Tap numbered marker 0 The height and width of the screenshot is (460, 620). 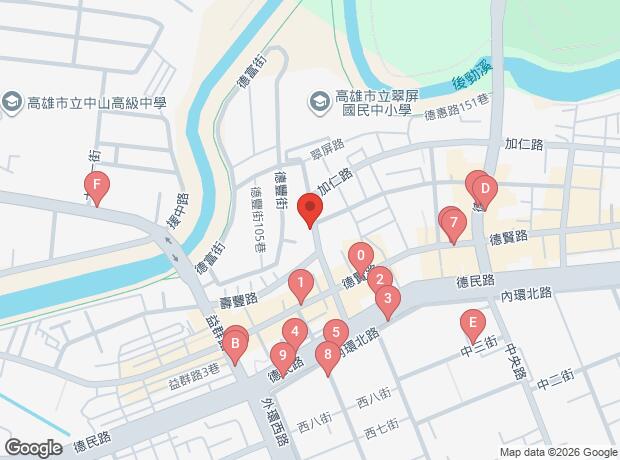[361, 259]
